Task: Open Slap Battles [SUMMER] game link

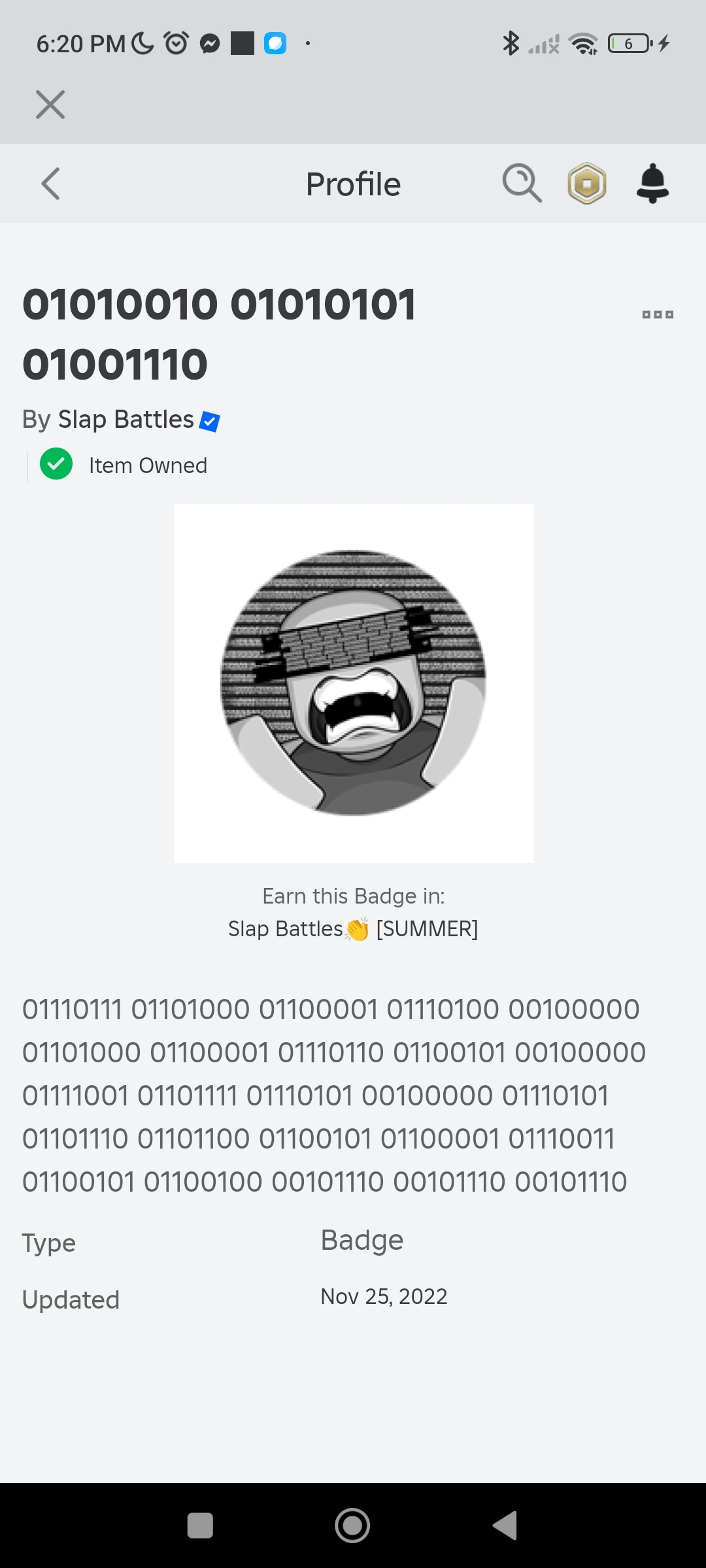Action: point(353,928)
